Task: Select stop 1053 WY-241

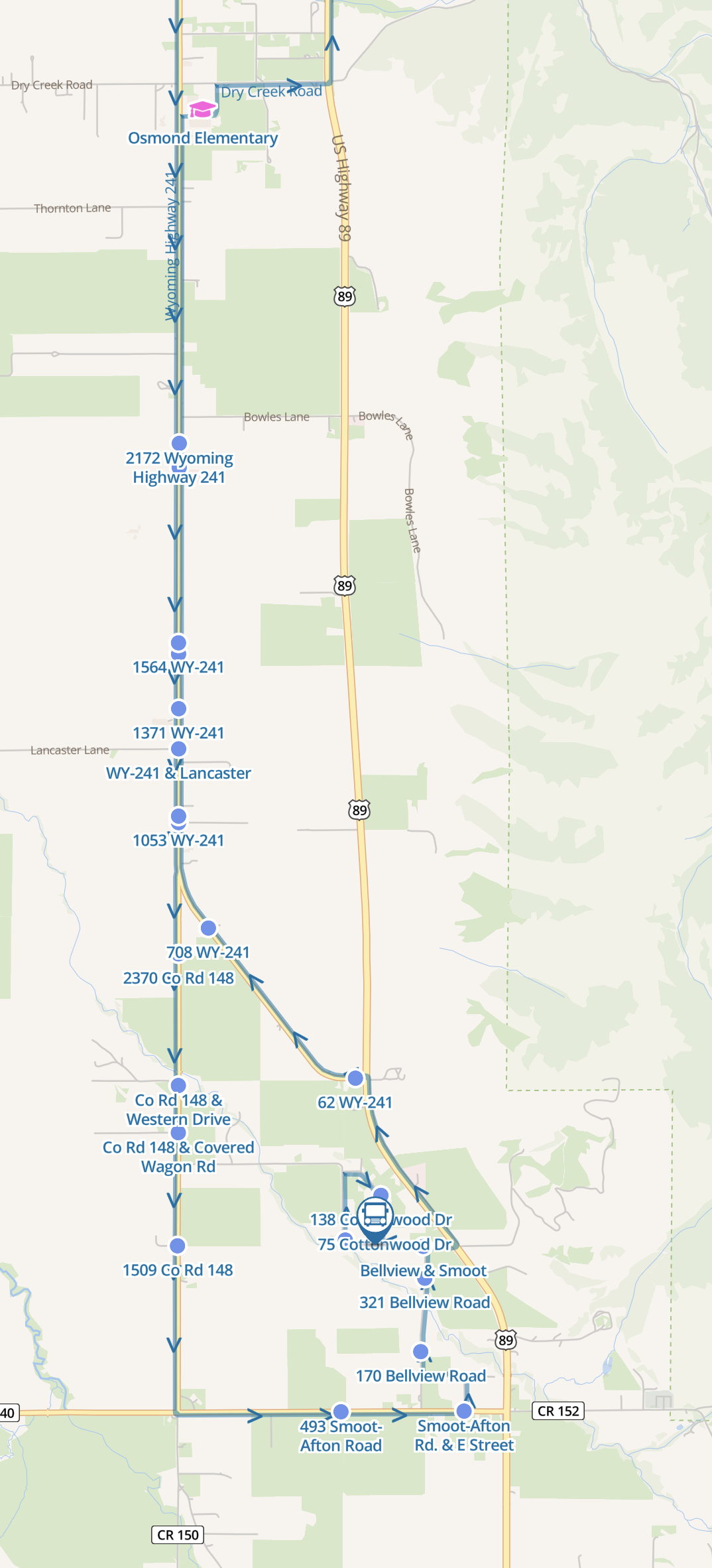Action: (x=178, y=816)
